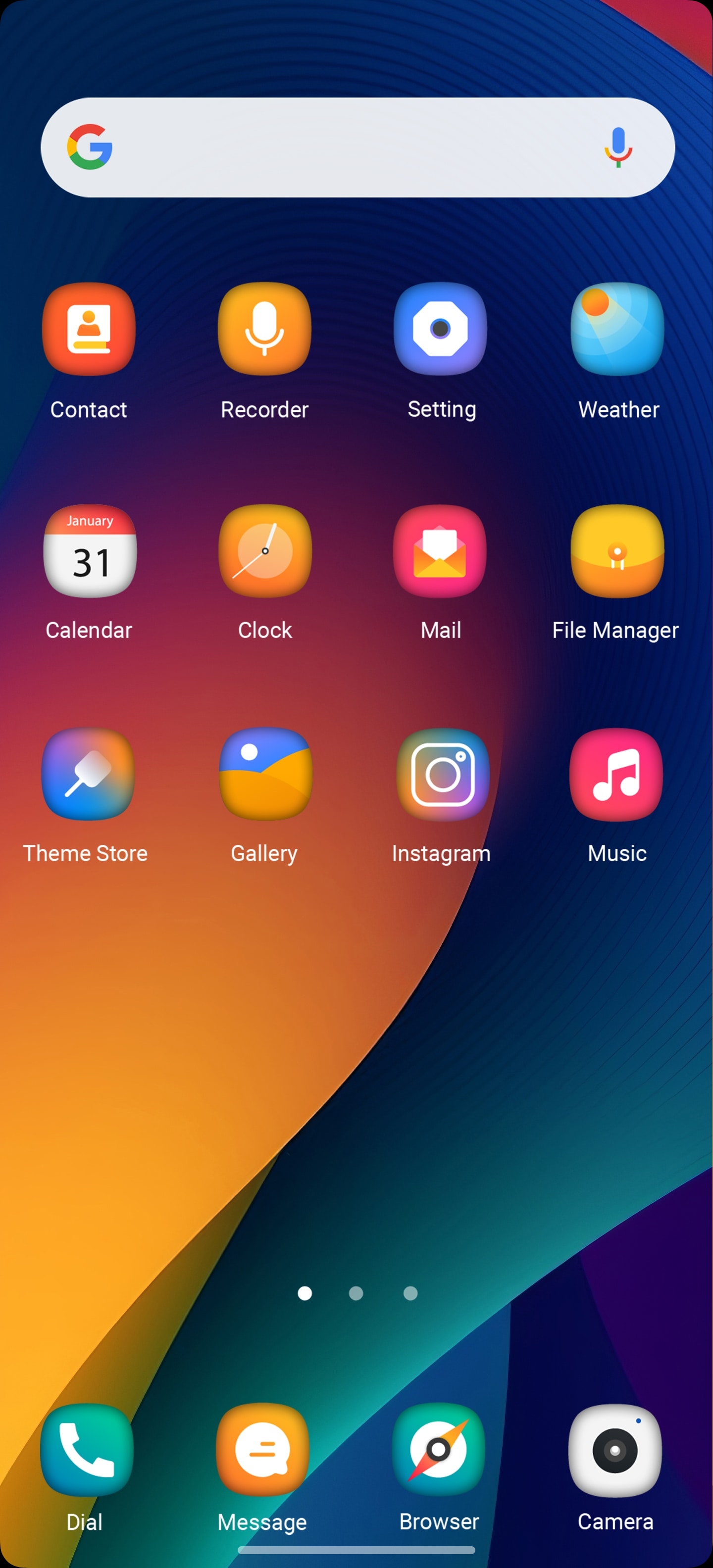Launch the Browser app
The height and width of the screenshot is (1568, 713).
[439, 1450]
